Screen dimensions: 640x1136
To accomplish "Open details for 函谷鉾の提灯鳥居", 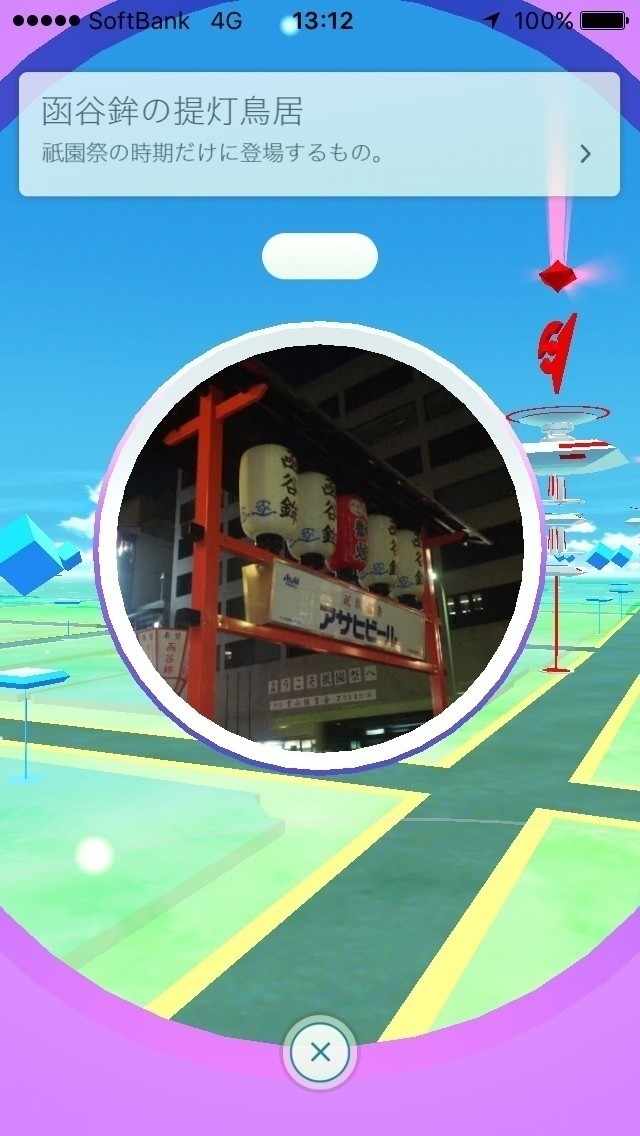I will [x=586, y=153].
